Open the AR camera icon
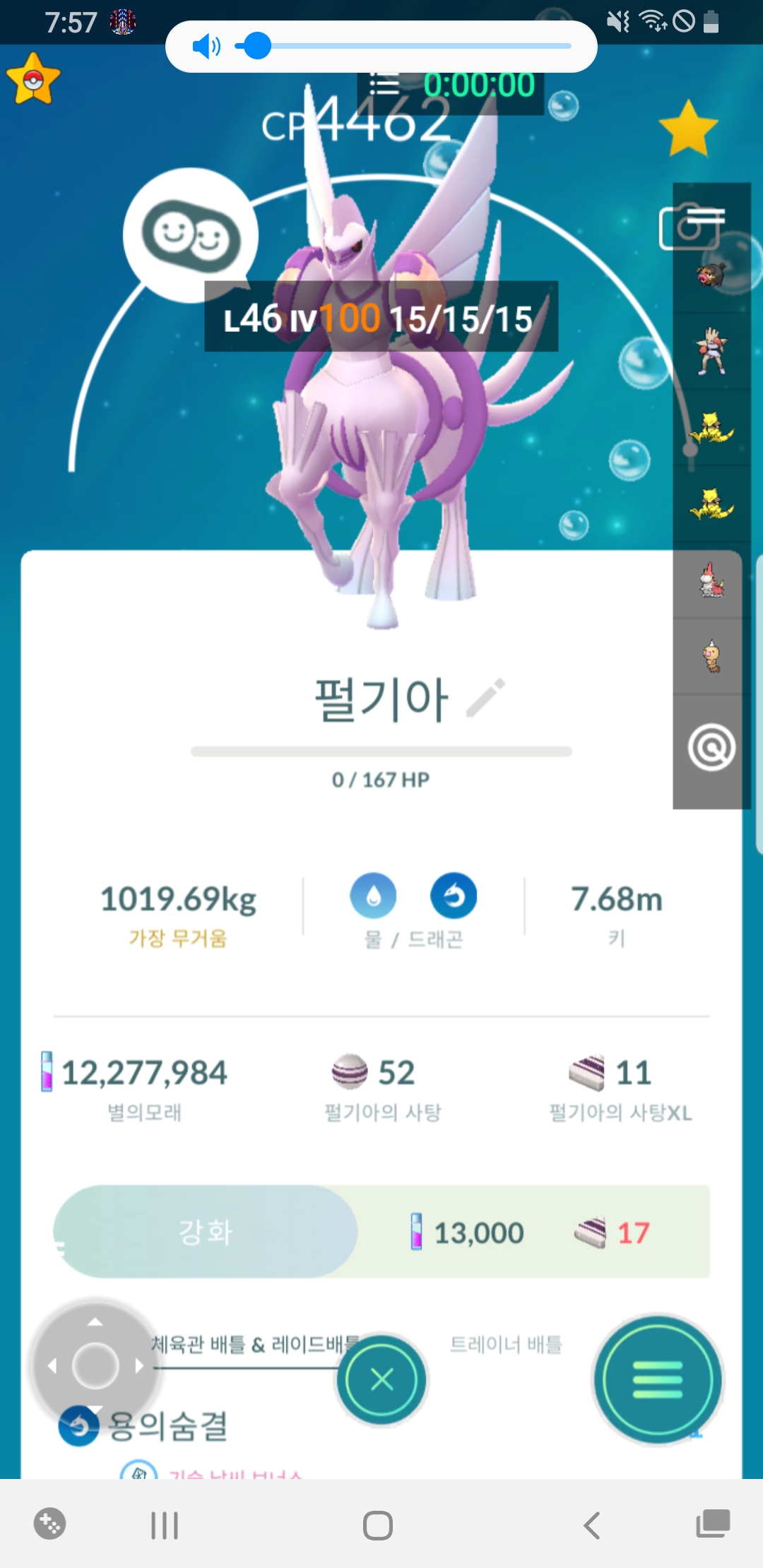The image size is (763, 1568). (x=689, y=229)
